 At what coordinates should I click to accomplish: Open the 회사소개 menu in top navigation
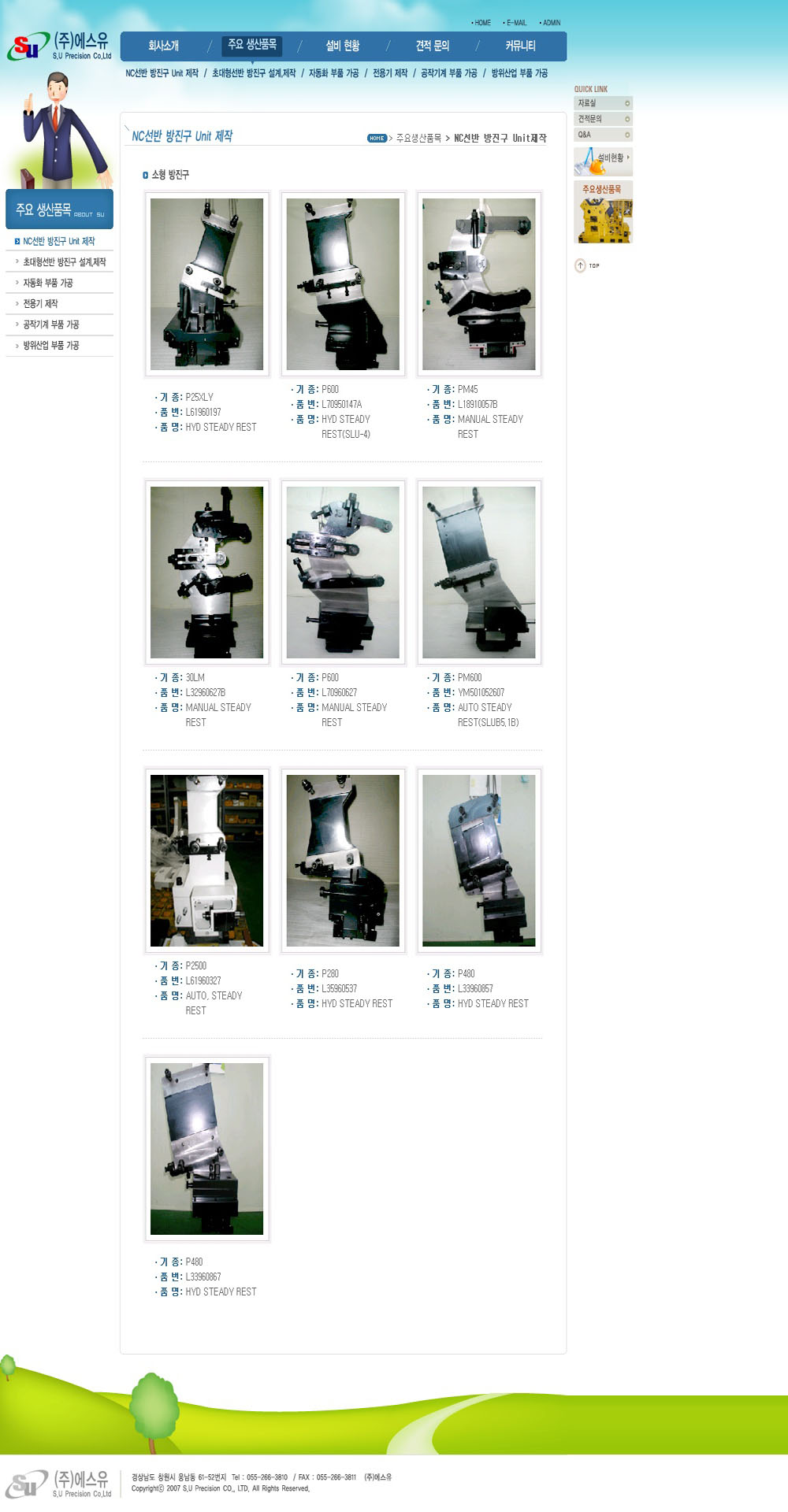click(163, 46)
